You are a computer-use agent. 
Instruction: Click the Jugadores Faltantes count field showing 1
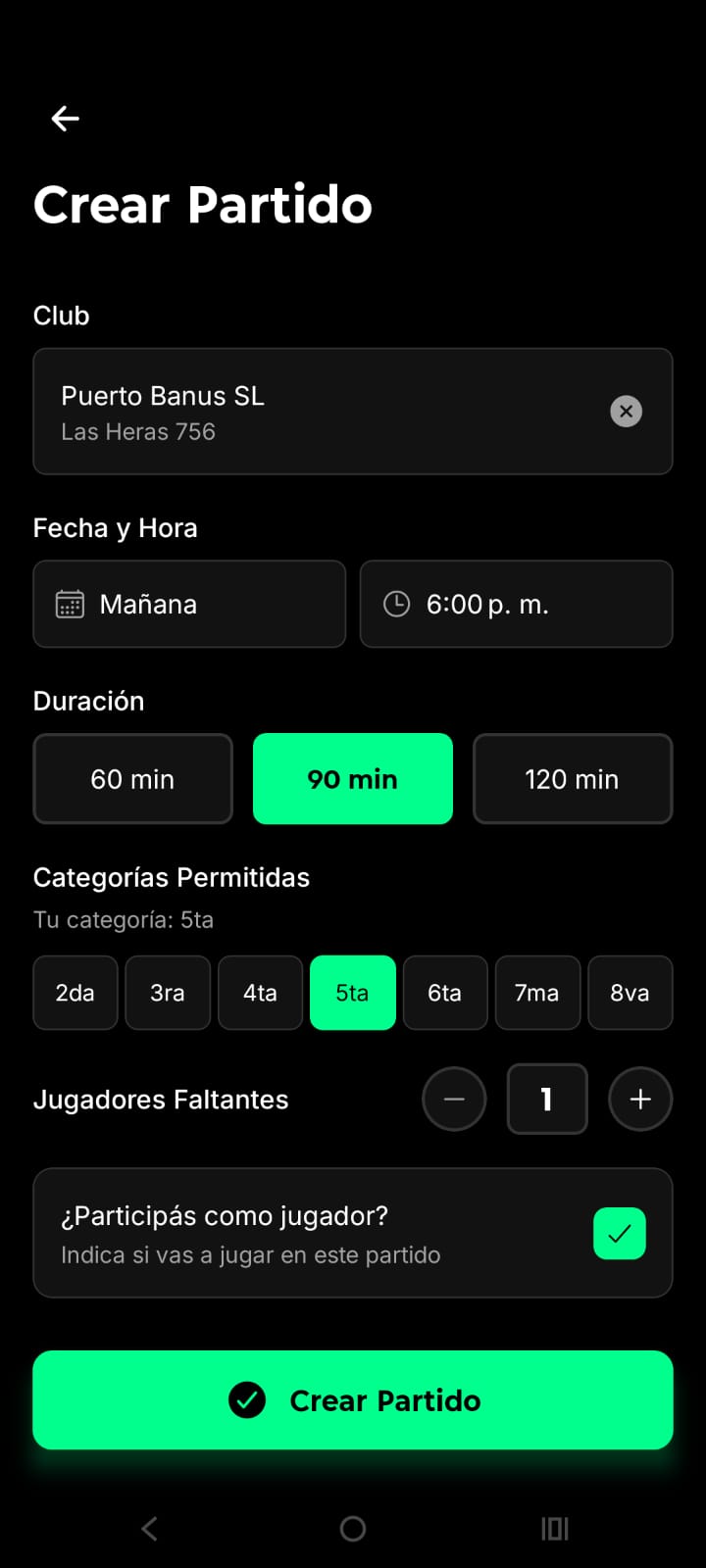click(x=547, y=1099)
